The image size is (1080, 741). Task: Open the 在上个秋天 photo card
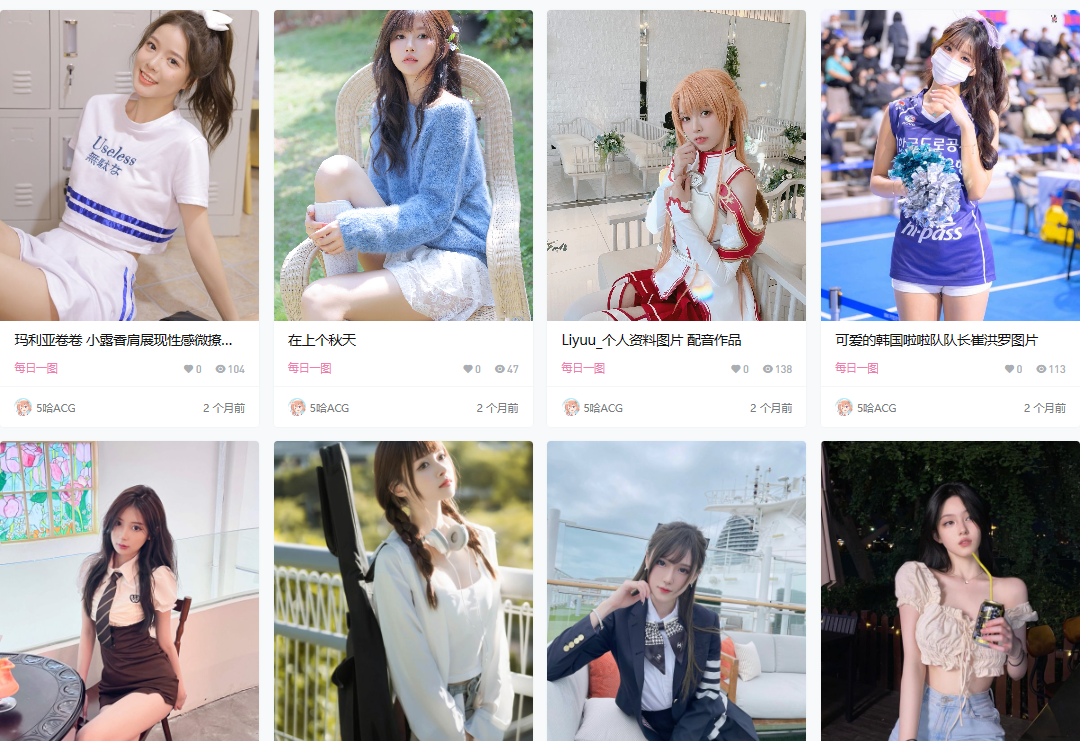[403, 166]
